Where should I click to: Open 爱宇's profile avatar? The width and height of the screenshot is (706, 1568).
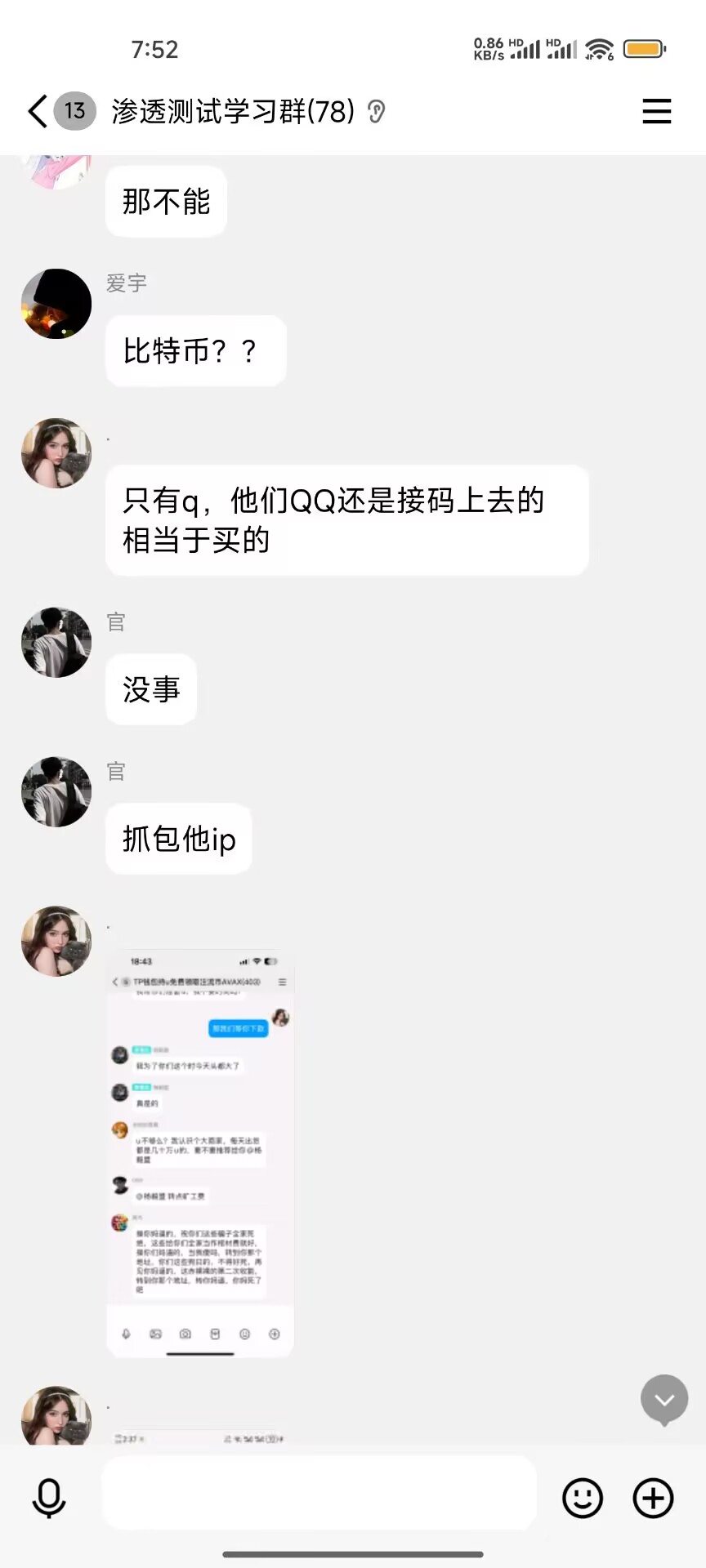pos(56,304)
